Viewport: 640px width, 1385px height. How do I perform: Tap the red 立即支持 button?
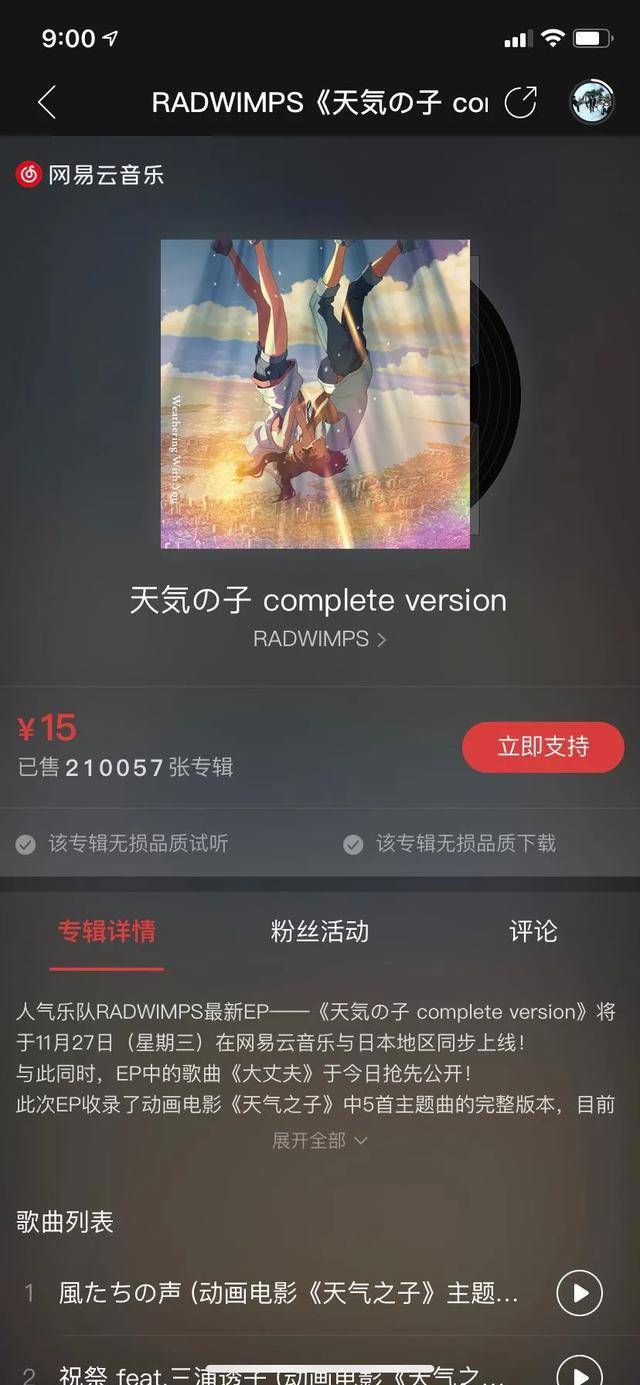pyautogui.click(x=543, y=747)
